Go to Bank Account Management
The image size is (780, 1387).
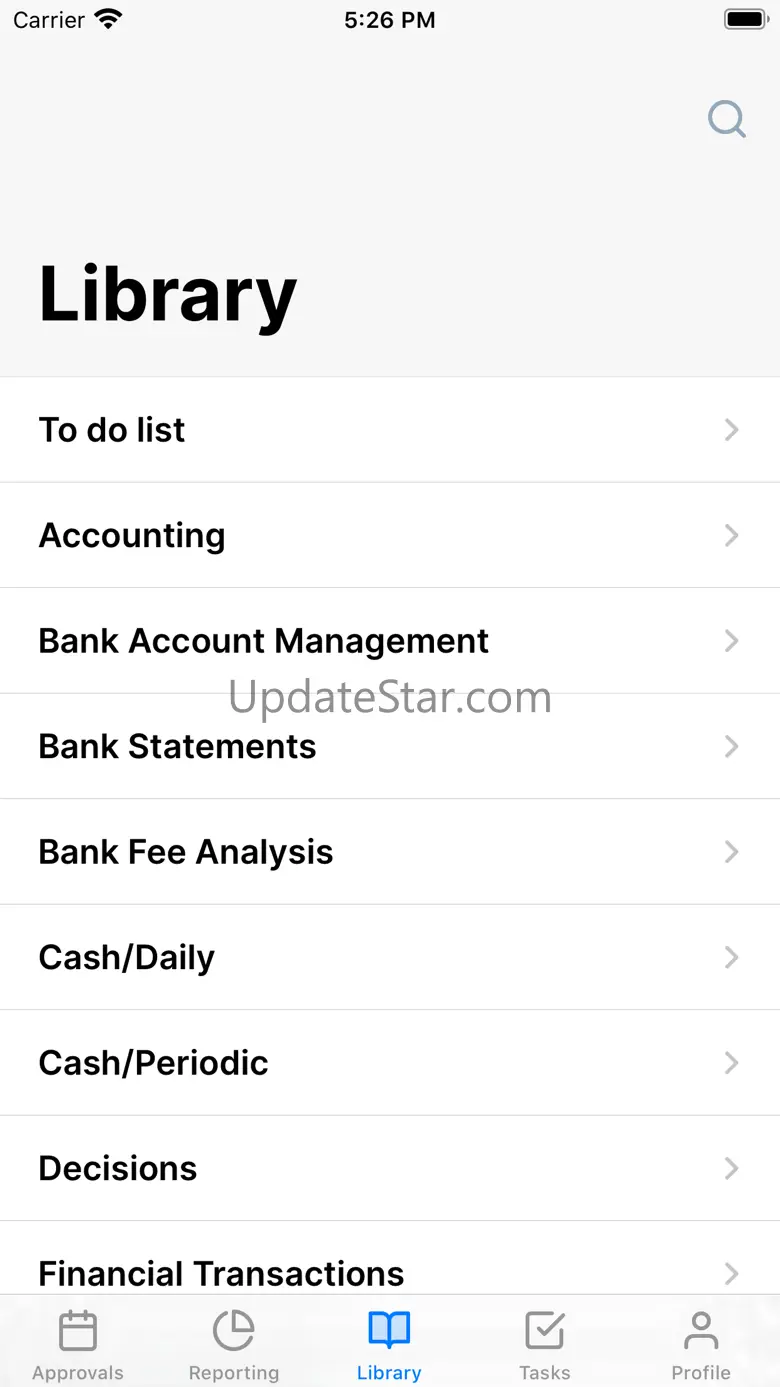[x=389, y=641]
